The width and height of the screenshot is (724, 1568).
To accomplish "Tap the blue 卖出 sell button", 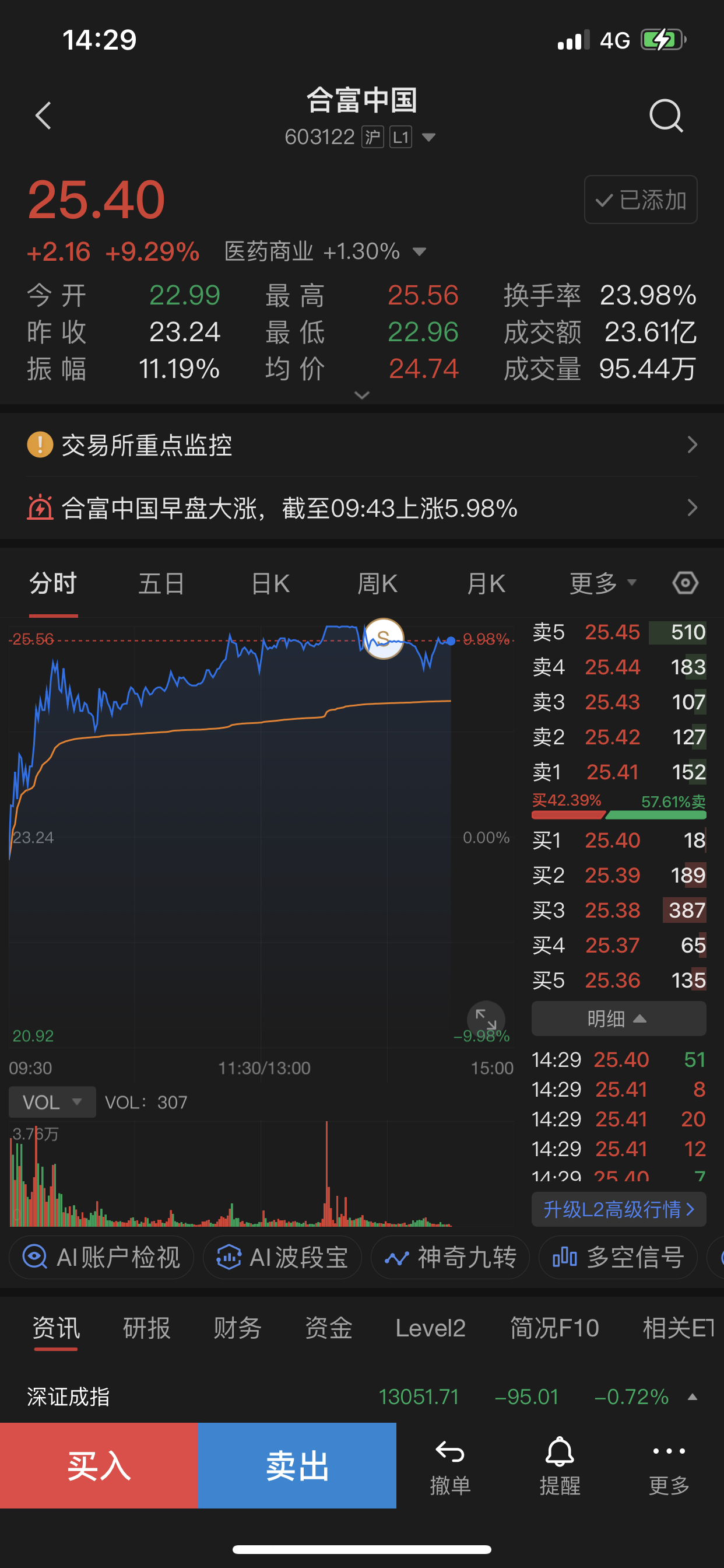I will 297,1466.
